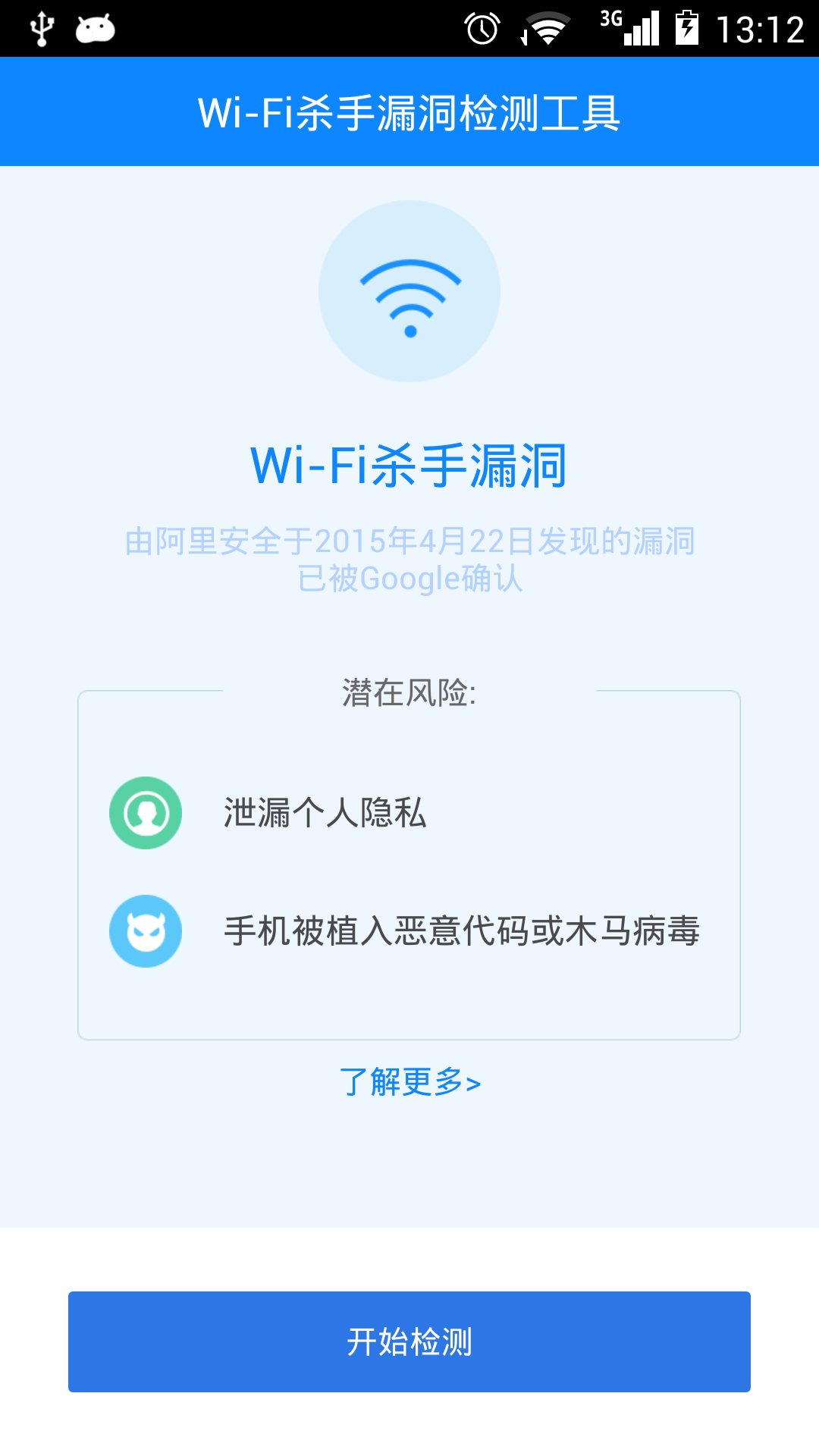Select the '手机被植入恶意代码或木马病毒' risk entry
The width and height of the screenshot is (819, 1456).
click(463, 932)
